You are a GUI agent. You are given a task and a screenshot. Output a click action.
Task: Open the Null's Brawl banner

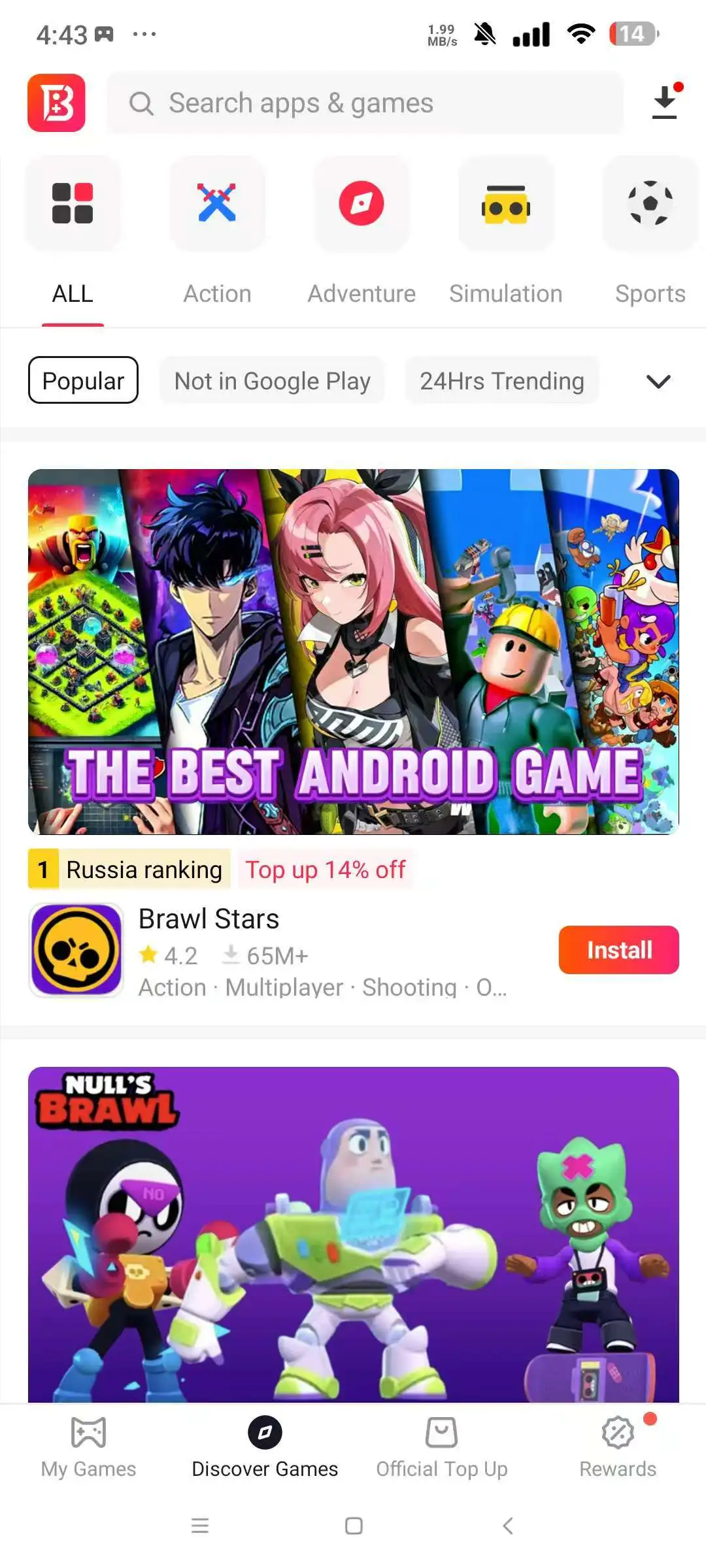pos(353,1235)
